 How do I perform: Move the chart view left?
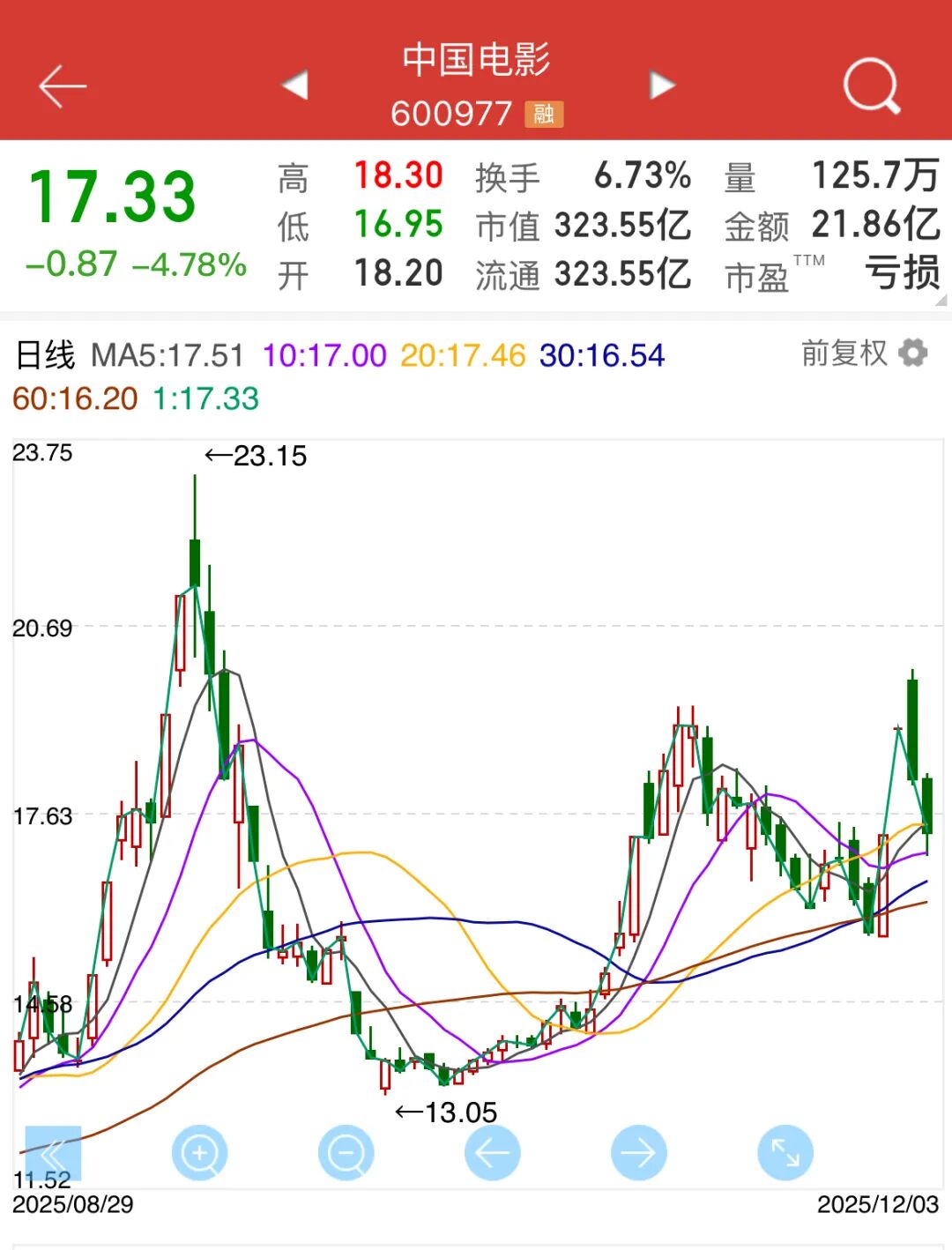click(492, 1152)
